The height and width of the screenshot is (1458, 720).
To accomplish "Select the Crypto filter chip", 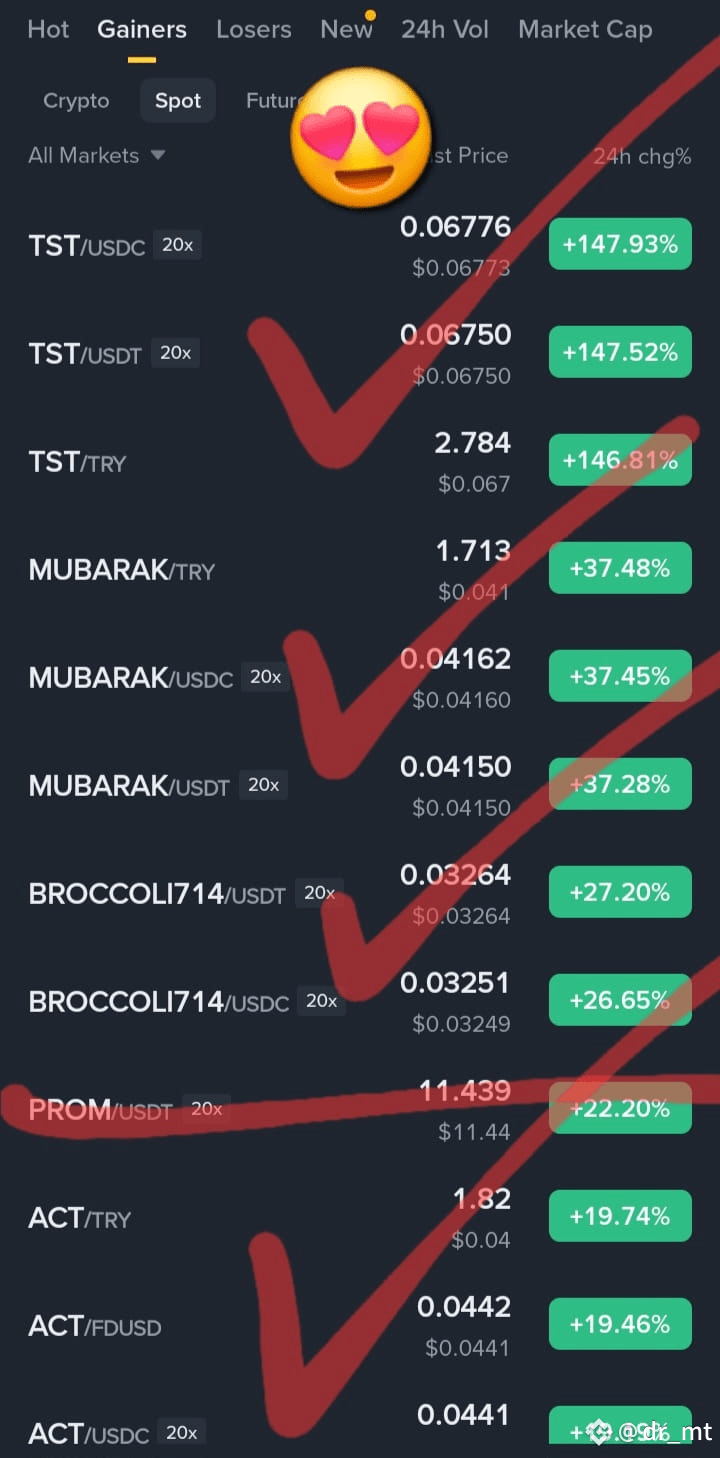I will [76, 101].
